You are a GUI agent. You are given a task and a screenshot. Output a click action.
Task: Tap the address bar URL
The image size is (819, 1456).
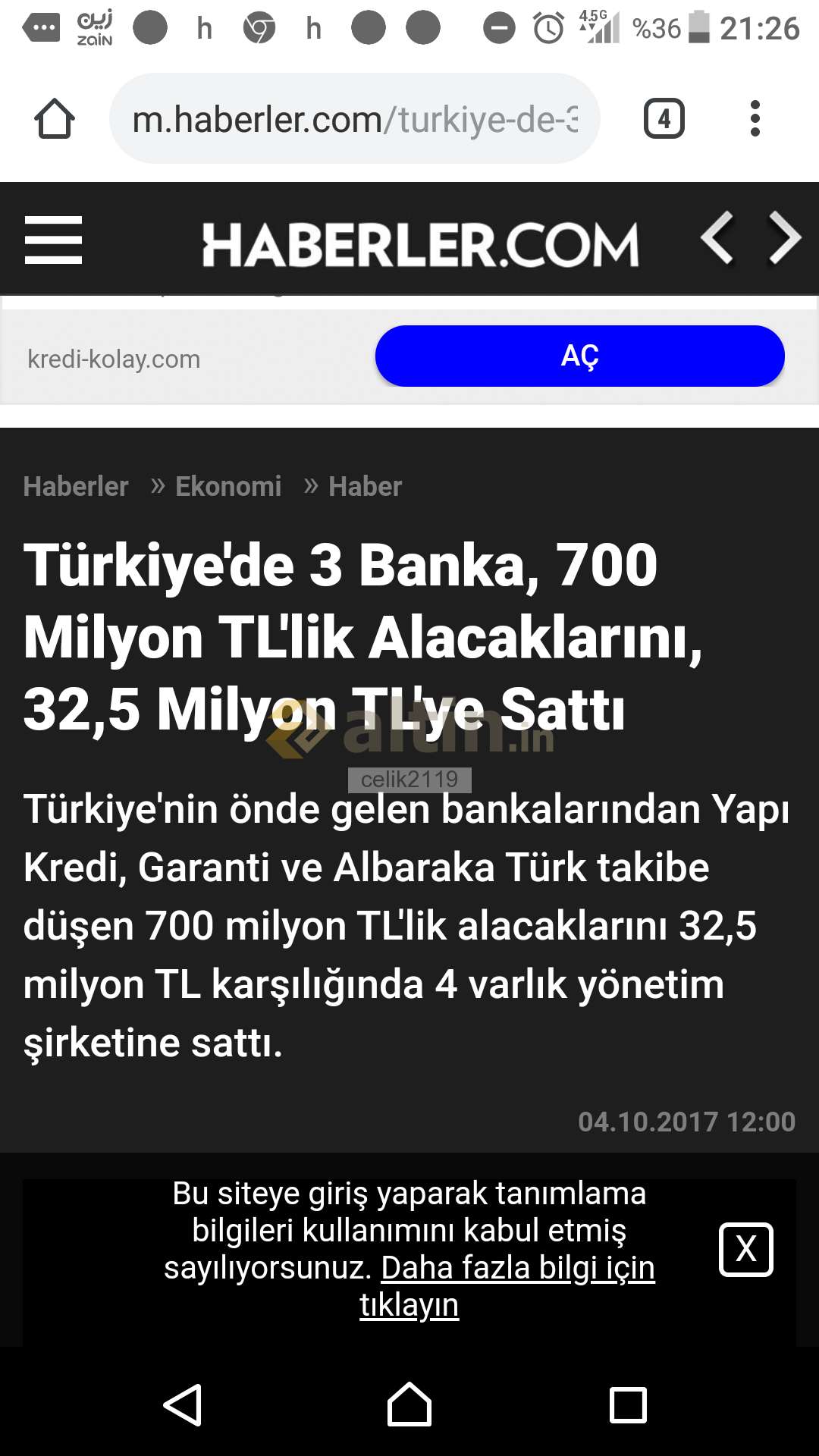(355, 119)
